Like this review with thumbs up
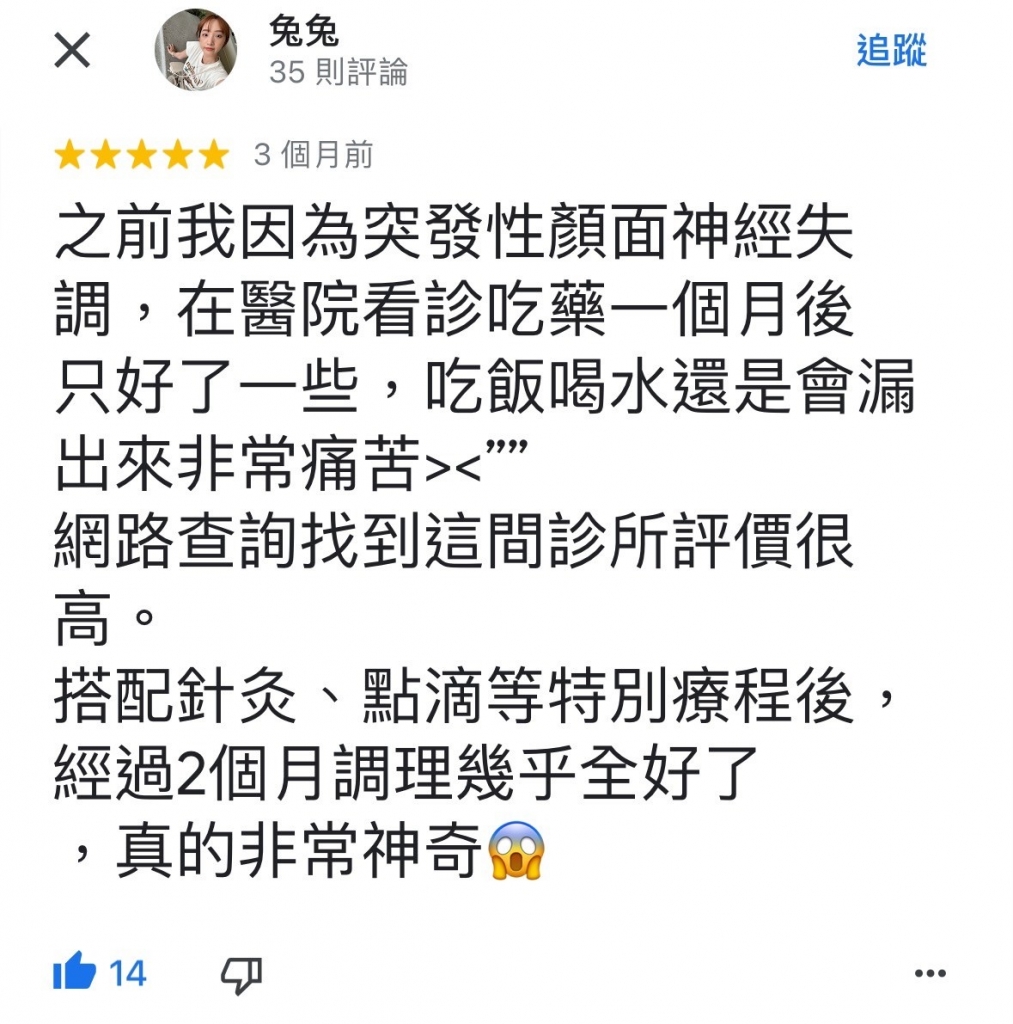The height and width of the screenshot is (1024, 1013). [75, 972]
